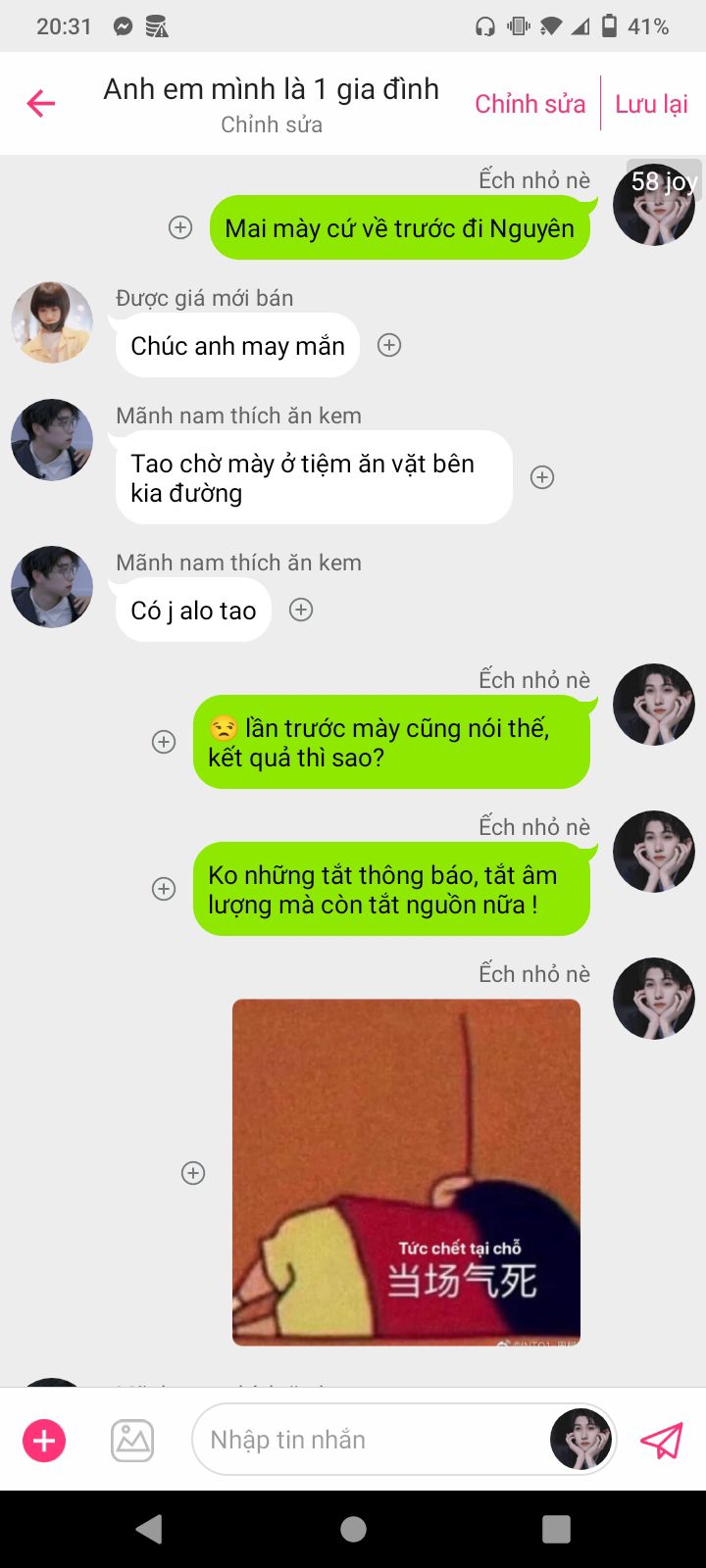Image resolution: width=706 pixels, height=1568 pixels.
Task: Tap the "58 joy" avatar at top right
Action: tap(654, 205)
